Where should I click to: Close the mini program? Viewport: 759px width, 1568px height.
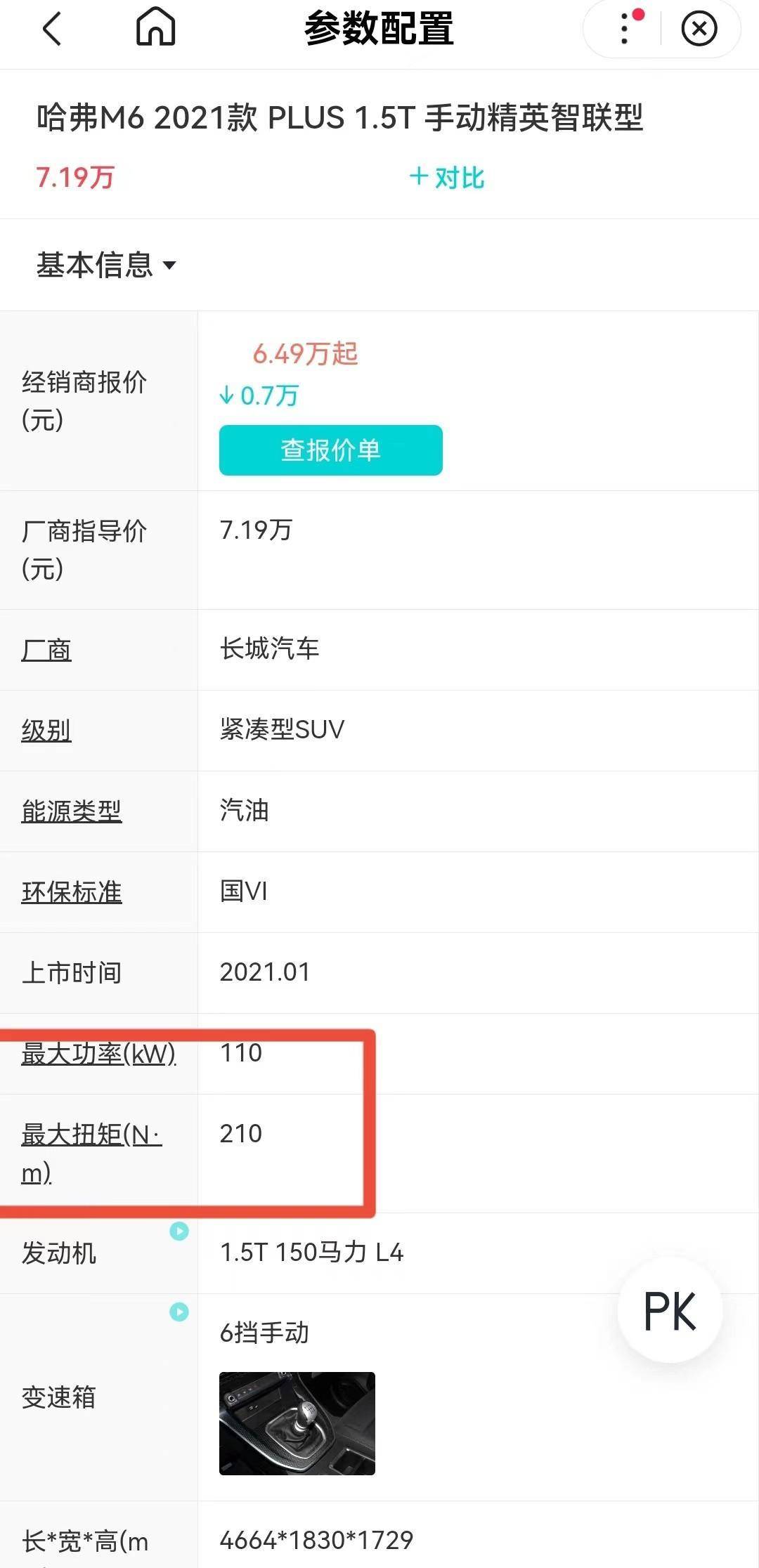[x=699, y=30]
